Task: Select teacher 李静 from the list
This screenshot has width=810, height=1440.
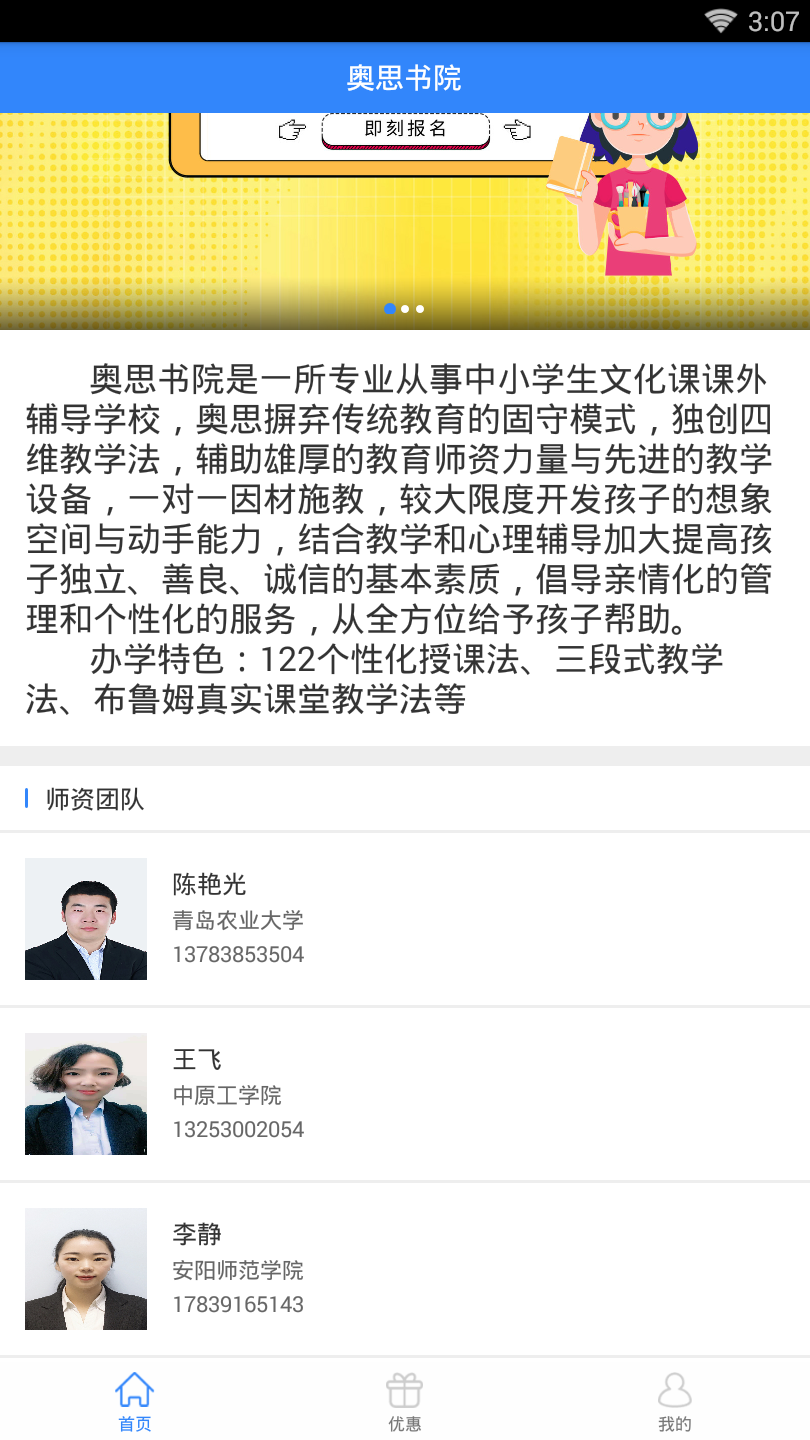Action: pyautogui.click(x=405, y=1269)
